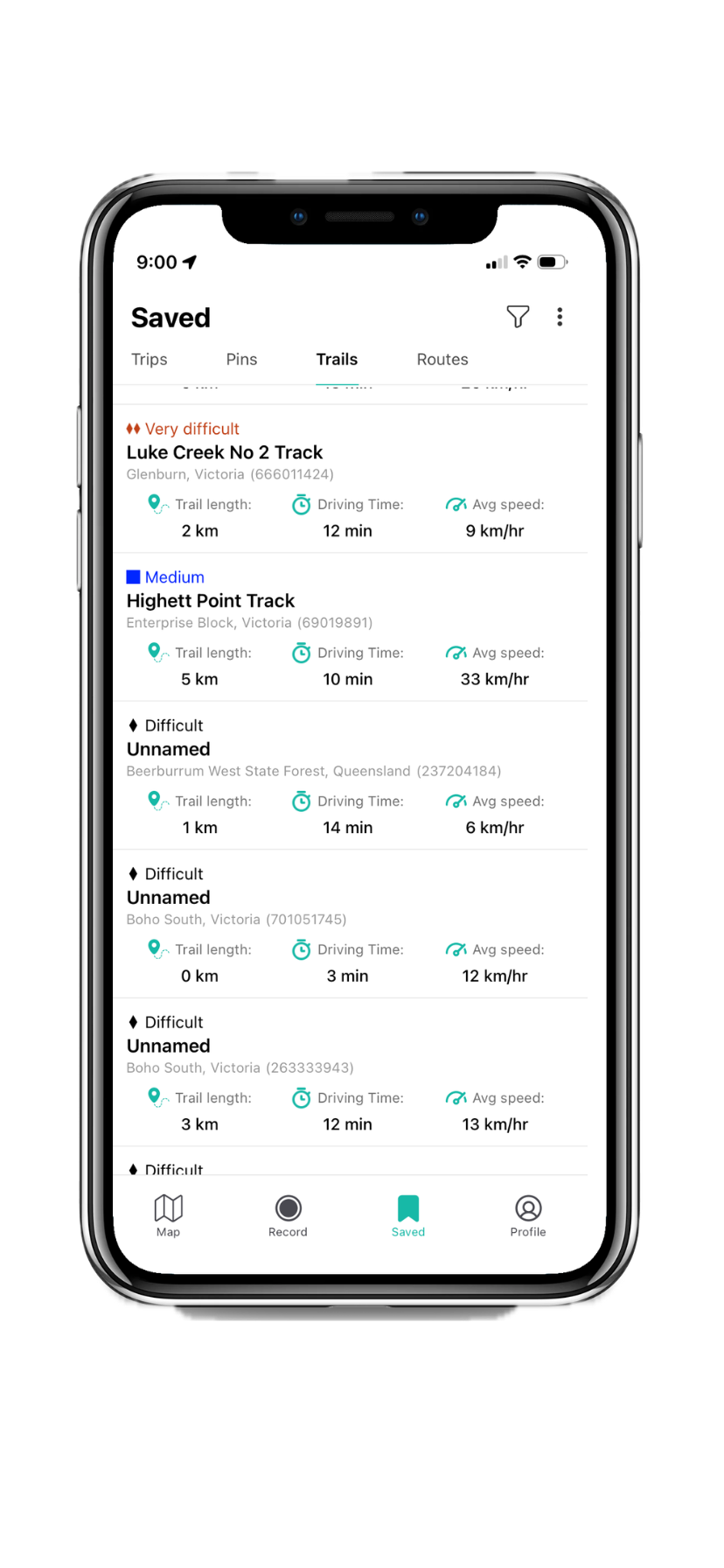Switch to the Pins tab
This screenshot has height=1568, width=724.
[241, 360]
